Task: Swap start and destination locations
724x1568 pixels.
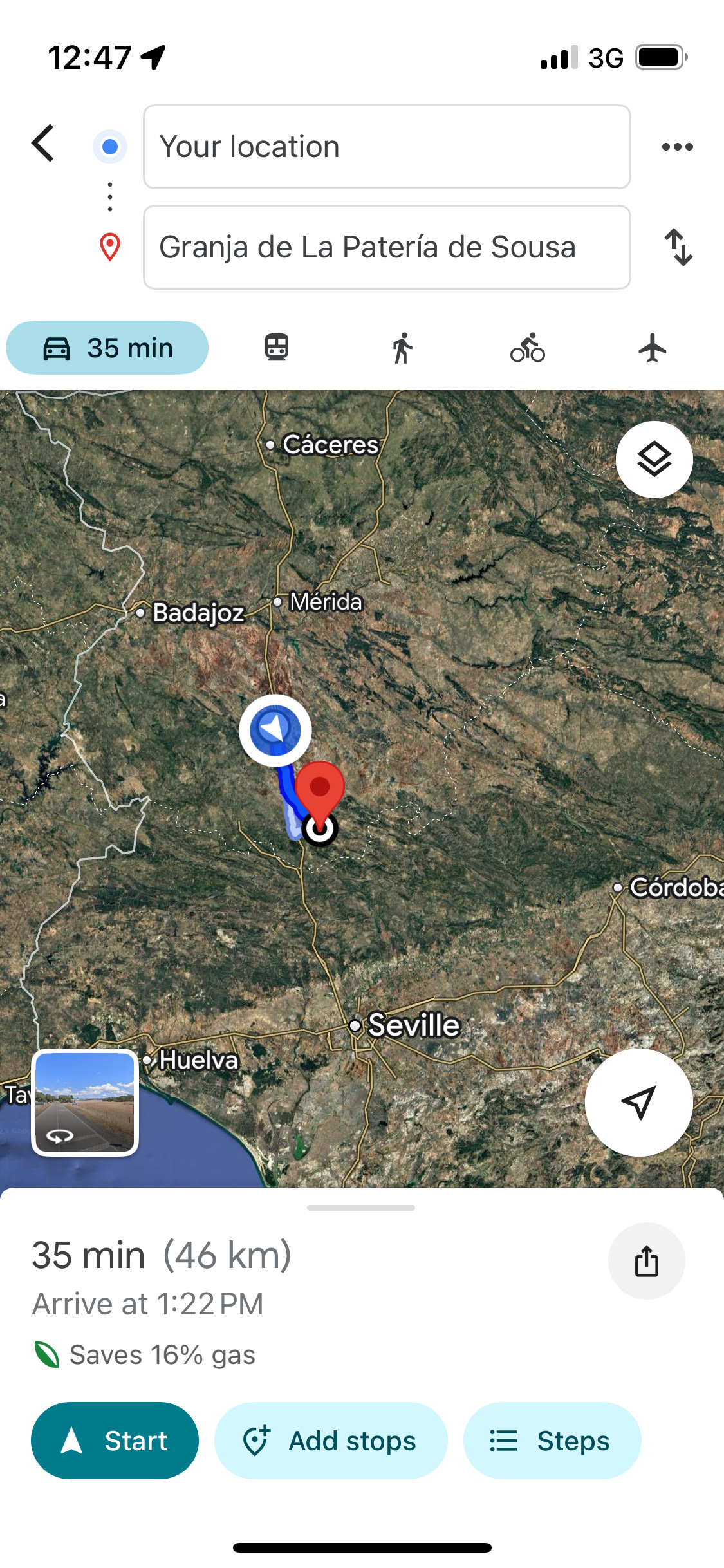Action: click(x=678, y=247)
